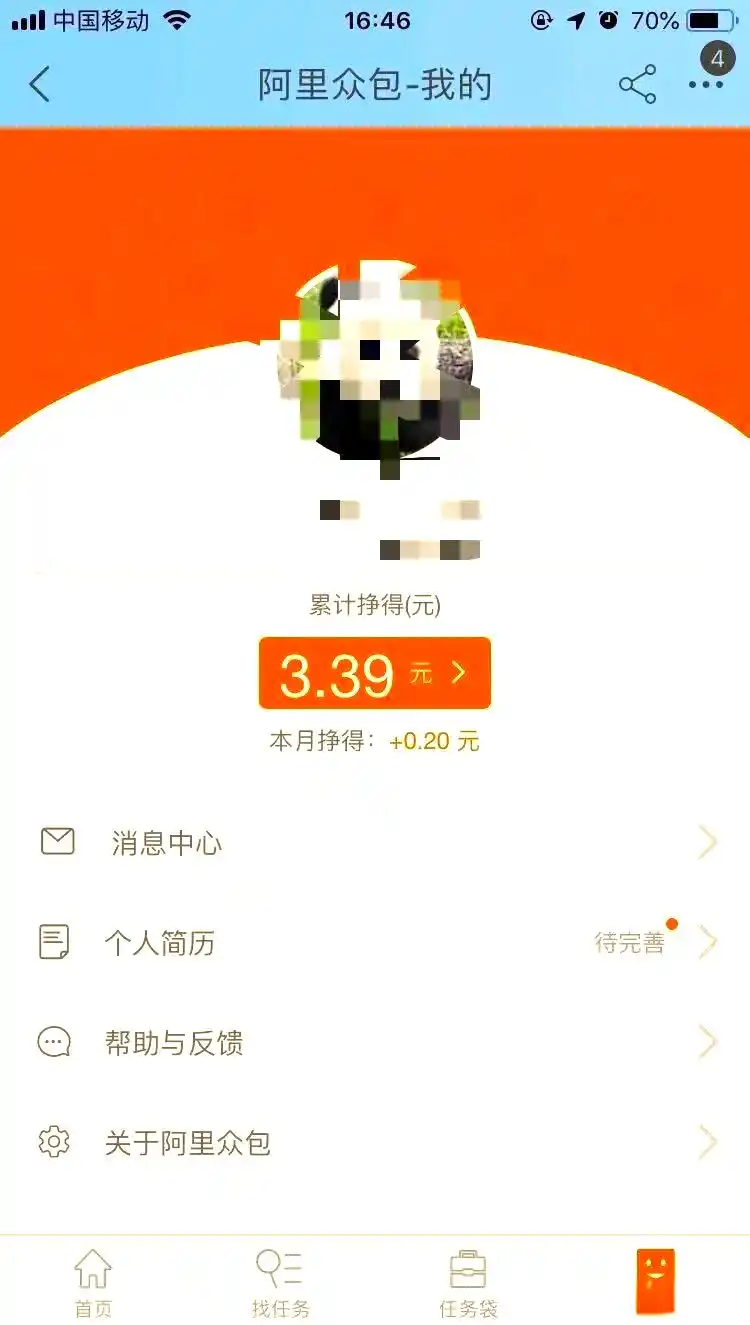Open the earnings chevron beside 3.39 元
Viewport: 750px width, 1325px height.
pos(459,672)
